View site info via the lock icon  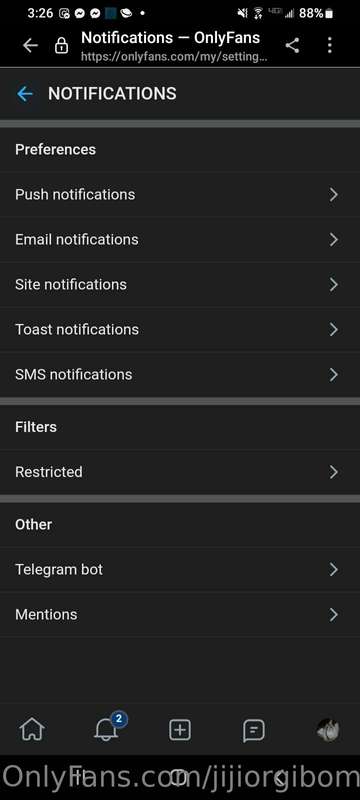(61, 46)
